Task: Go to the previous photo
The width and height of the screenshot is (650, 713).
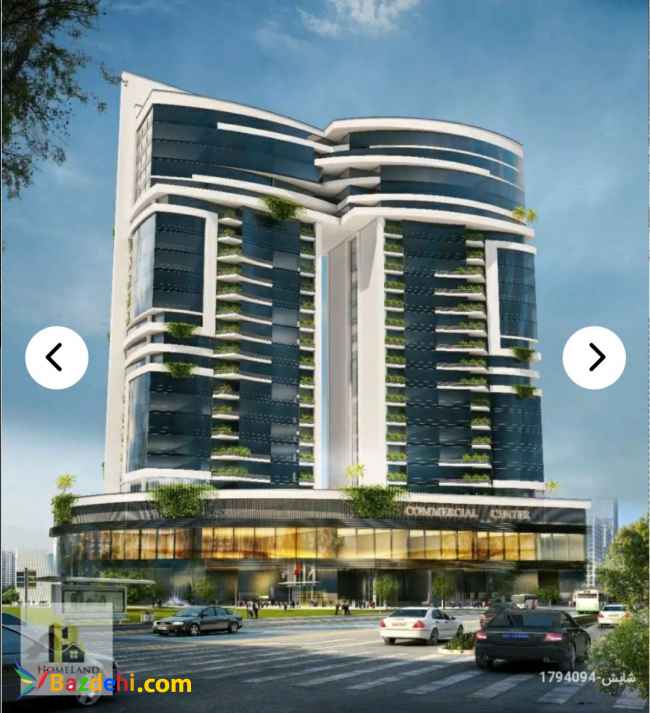Action: pyautogui.click(x=57, y=357)
